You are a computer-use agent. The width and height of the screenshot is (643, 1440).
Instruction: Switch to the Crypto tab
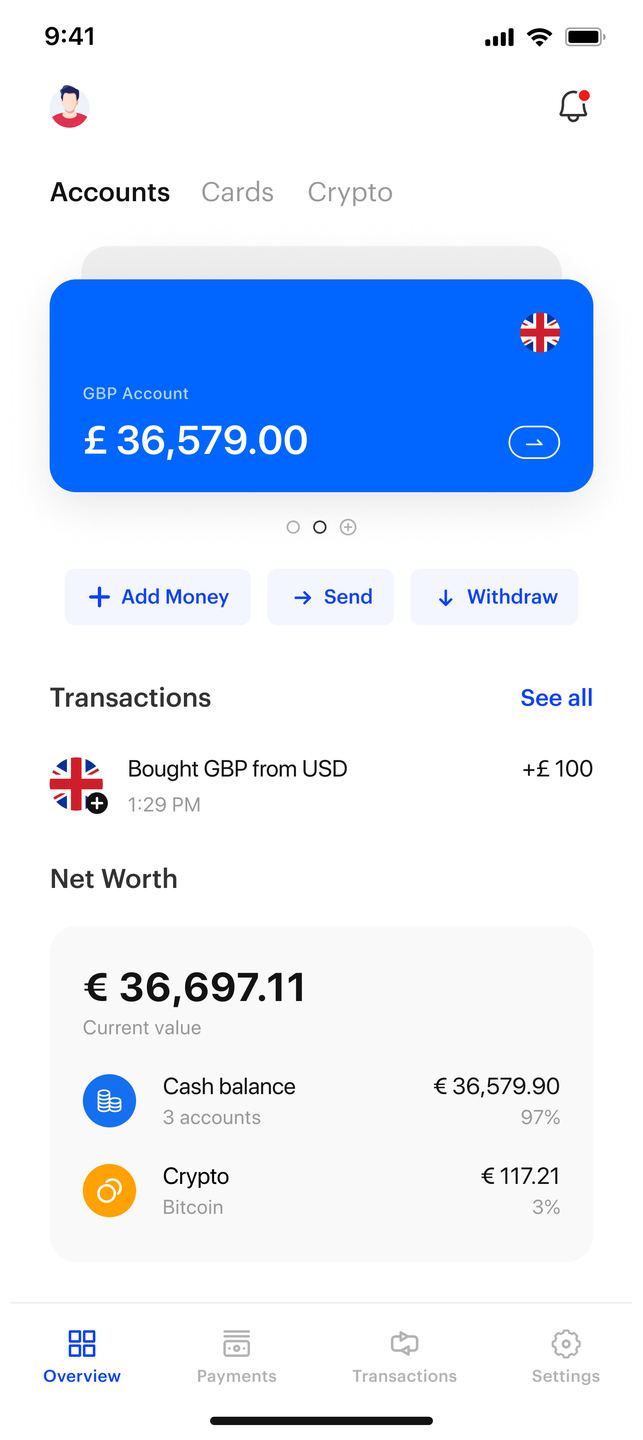(350, 192)
